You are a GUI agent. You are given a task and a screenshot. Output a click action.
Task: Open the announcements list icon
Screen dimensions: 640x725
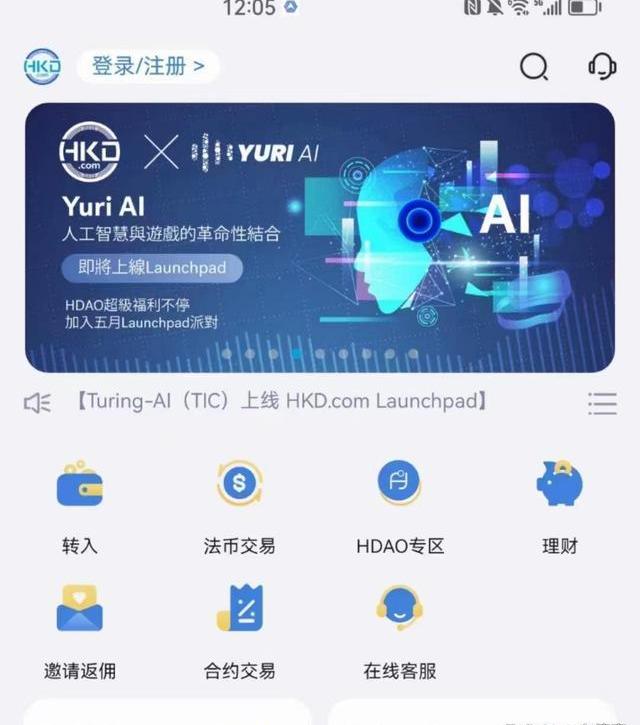pos(602,403)
